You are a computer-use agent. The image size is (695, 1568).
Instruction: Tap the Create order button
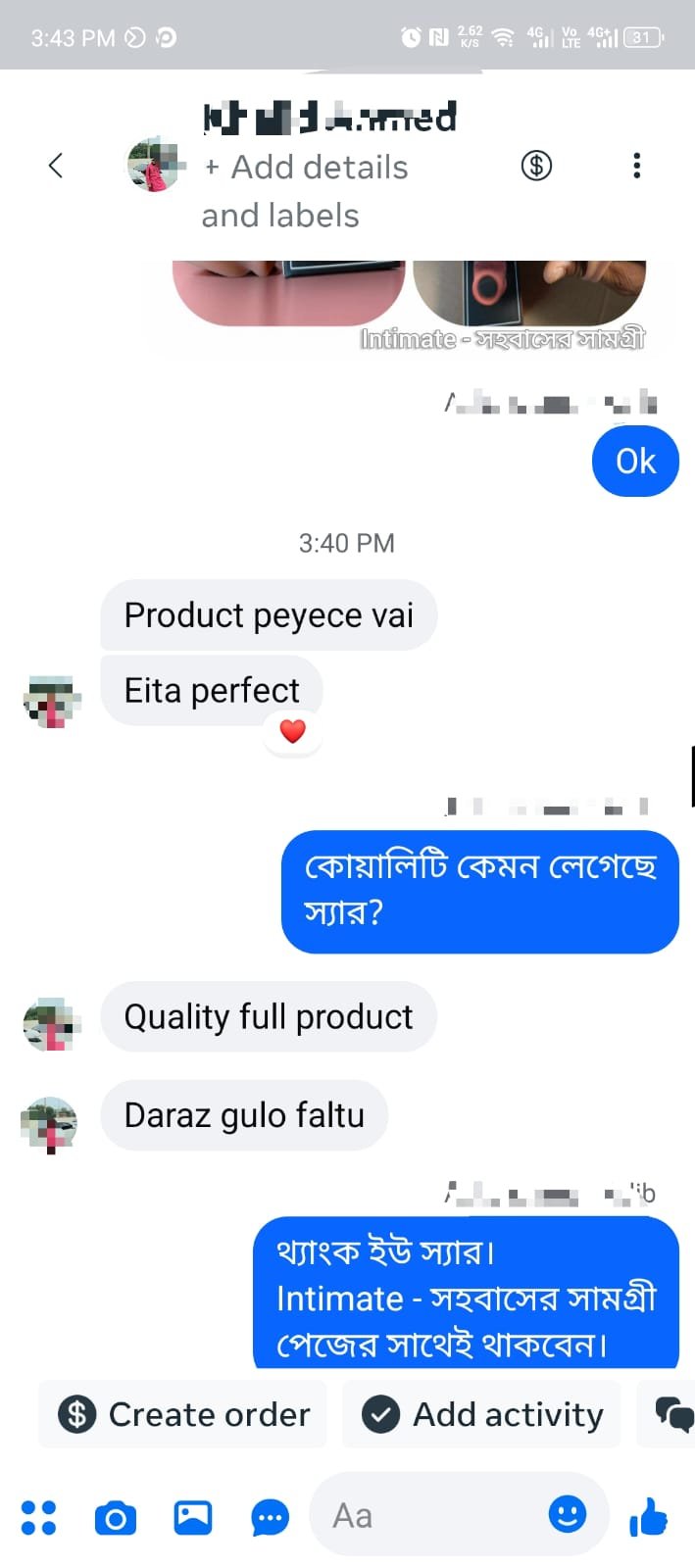[x=183, y=1414]
